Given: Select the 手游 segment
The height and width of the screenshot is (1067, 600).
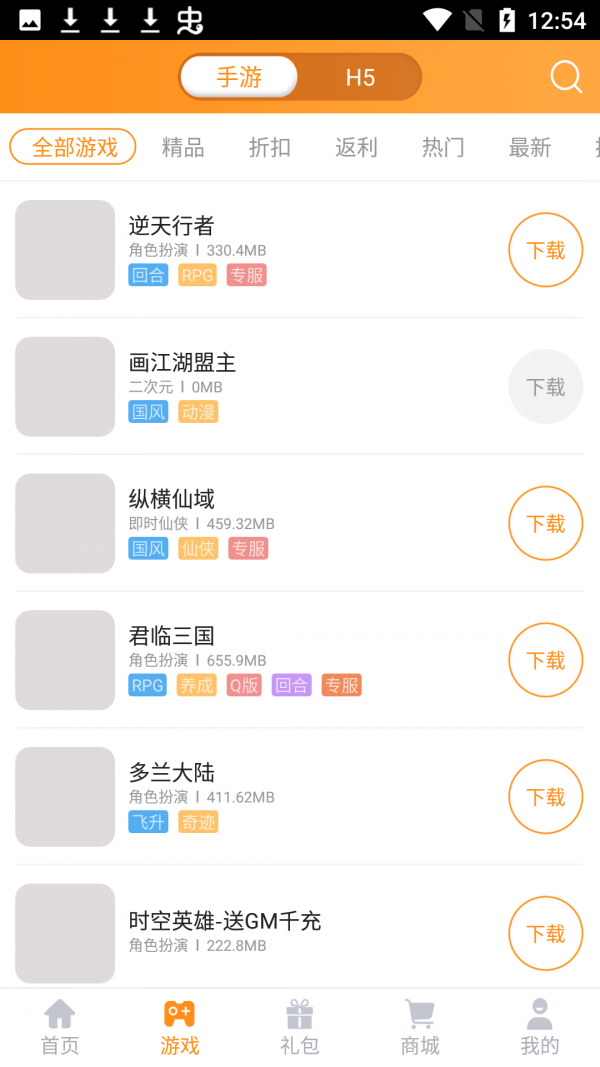Looking at the screenshot, I should 239,77.
